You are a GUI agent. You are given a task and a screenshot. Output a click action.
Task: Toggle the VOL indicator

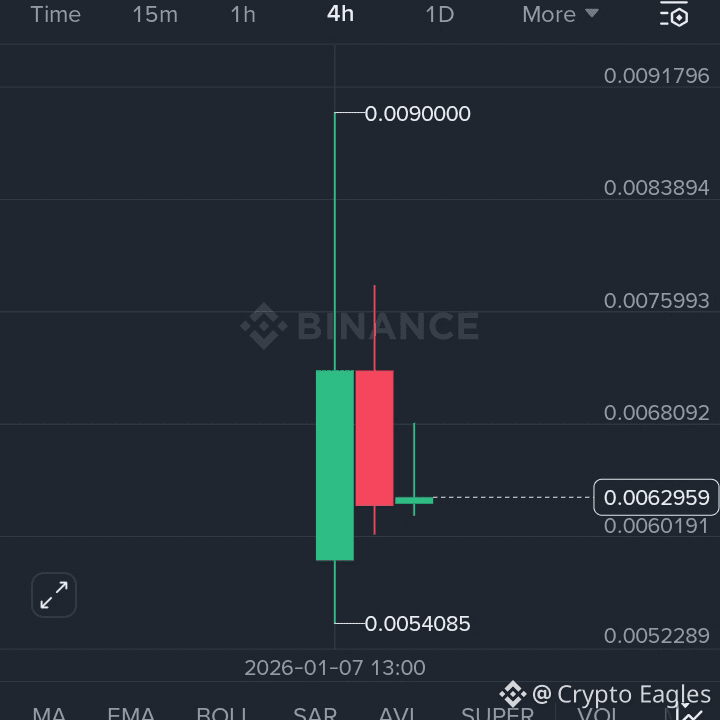point(599,713)
